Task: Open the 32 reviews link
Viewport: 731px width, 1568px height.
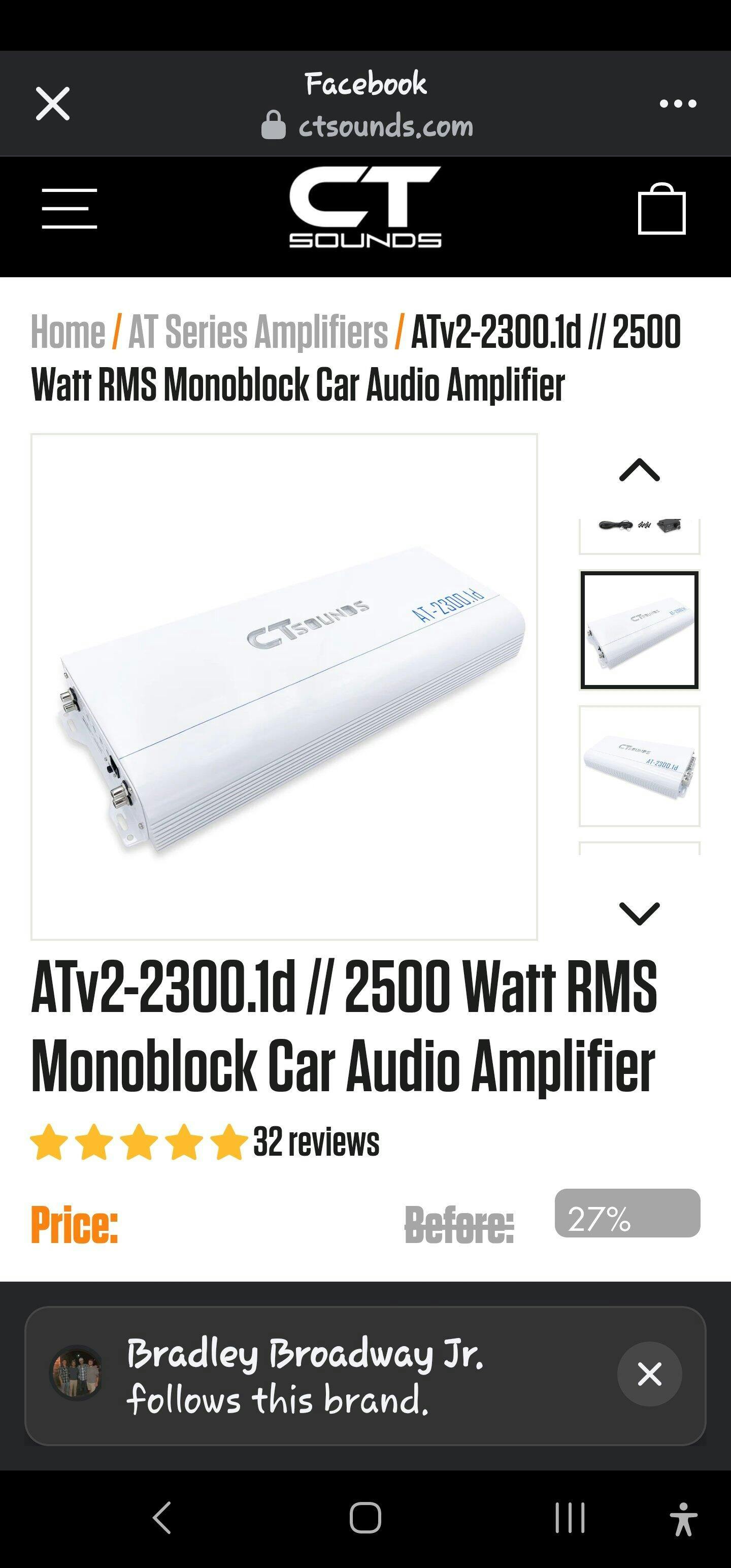Action: [x=316, y=1142]
